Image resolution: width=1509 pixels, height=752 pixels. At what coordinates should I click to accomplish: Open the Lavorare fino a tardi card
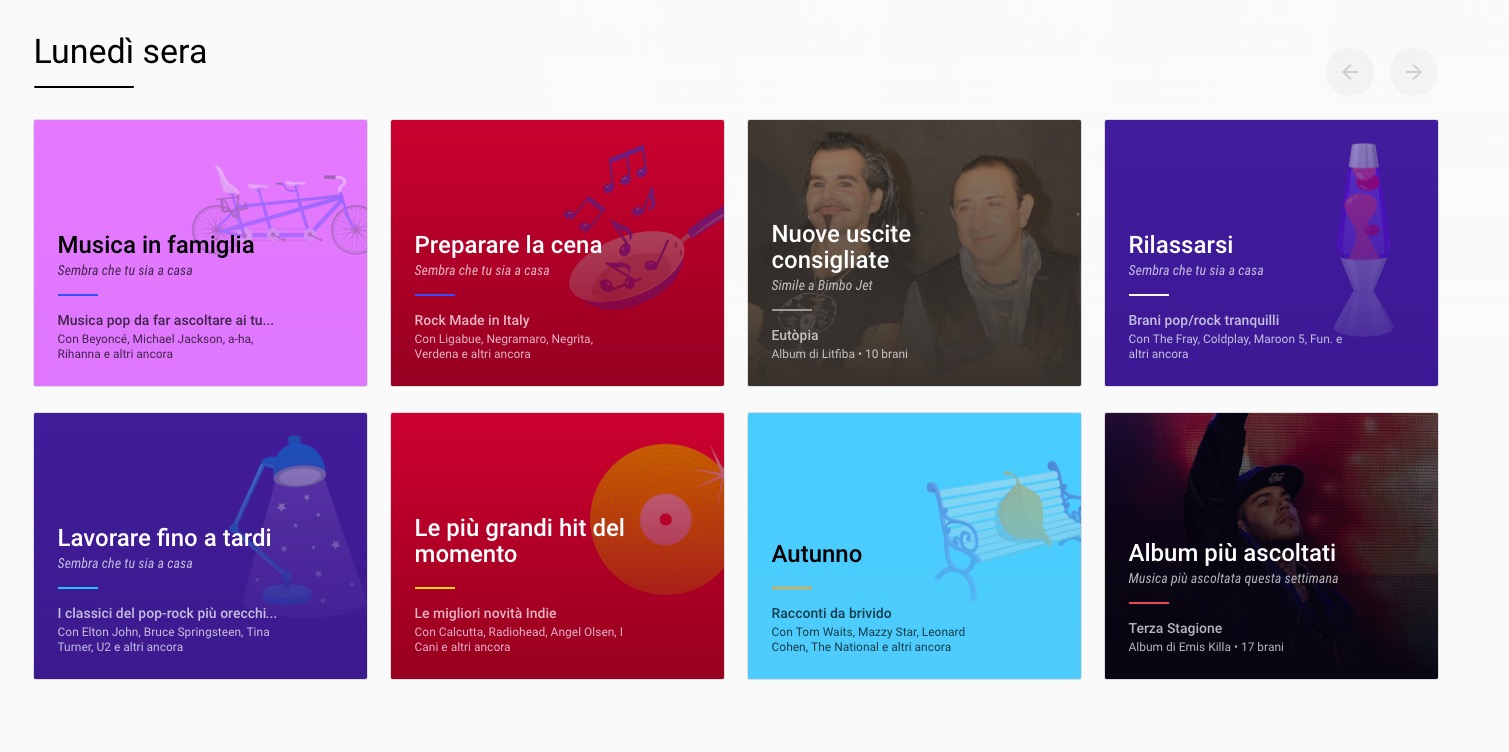pyautogui.click(x=200, y=545)
